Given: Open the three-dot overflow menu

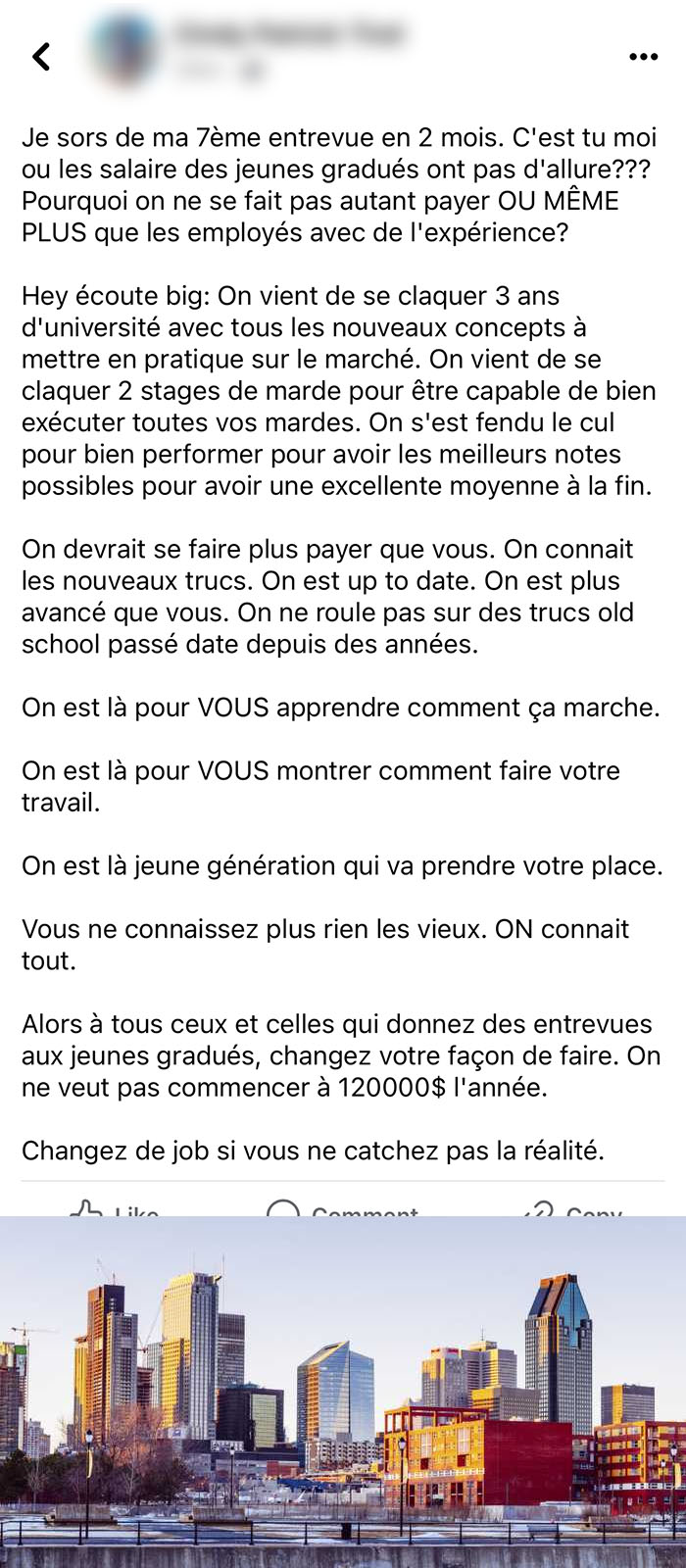Looking at the screenshot, I should point(643,57).
